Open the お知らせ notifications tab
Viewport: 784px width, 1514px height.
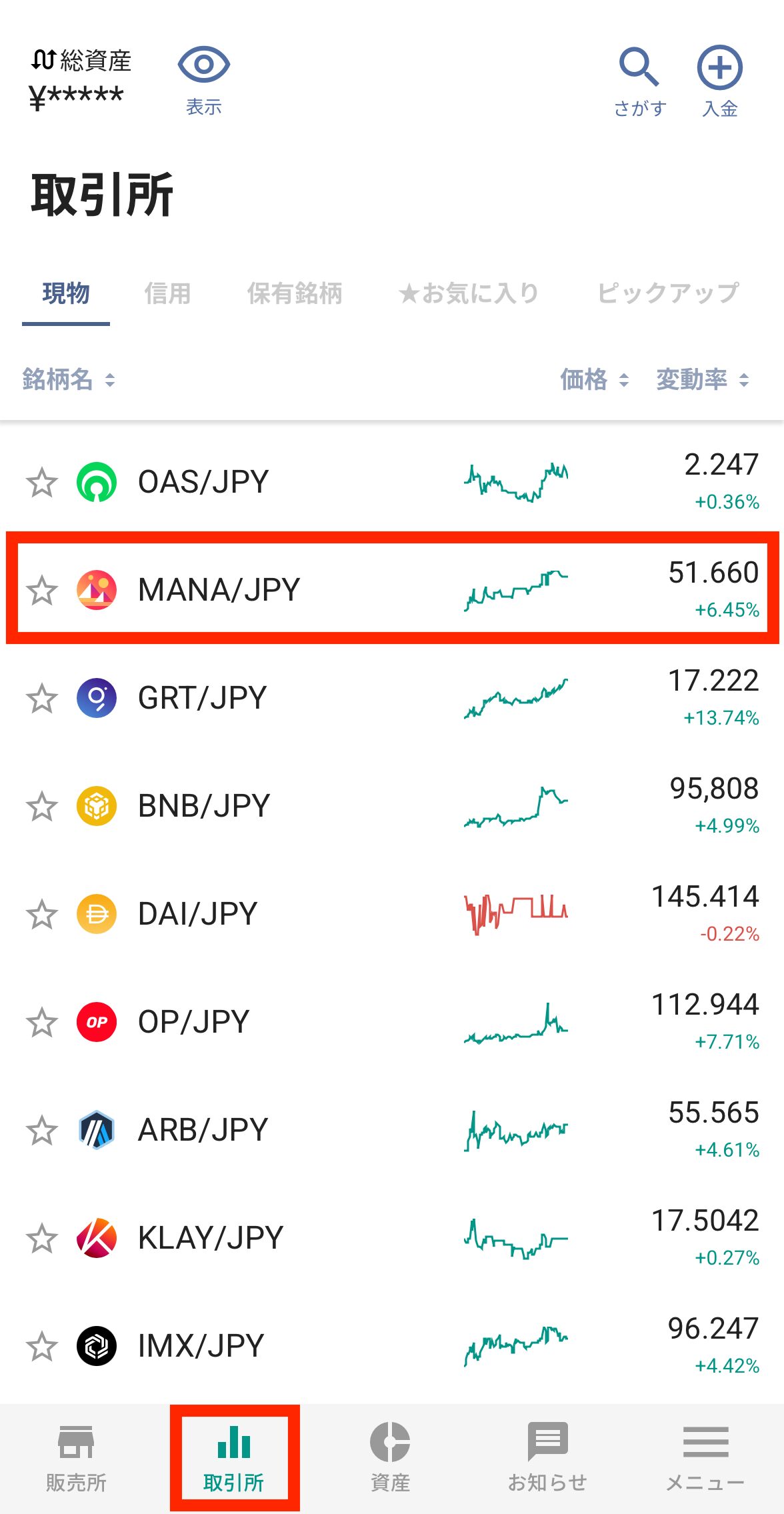tap(547, 1459)
